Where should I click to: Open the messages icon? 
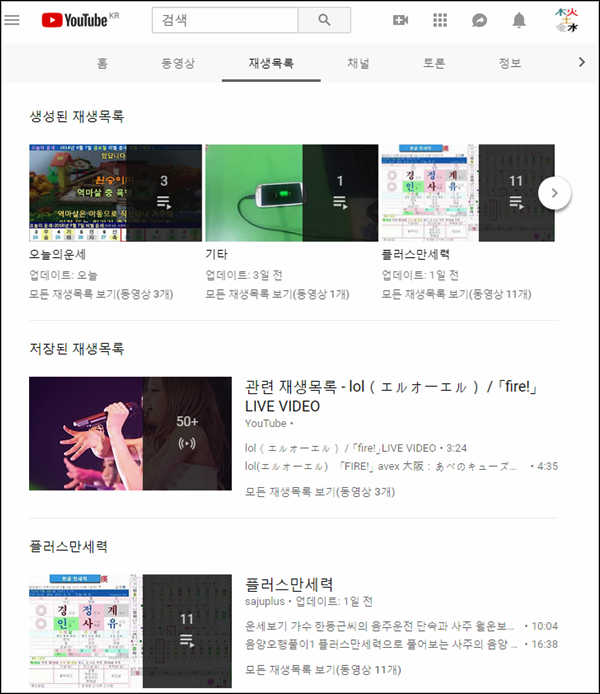tap(480, 20)
